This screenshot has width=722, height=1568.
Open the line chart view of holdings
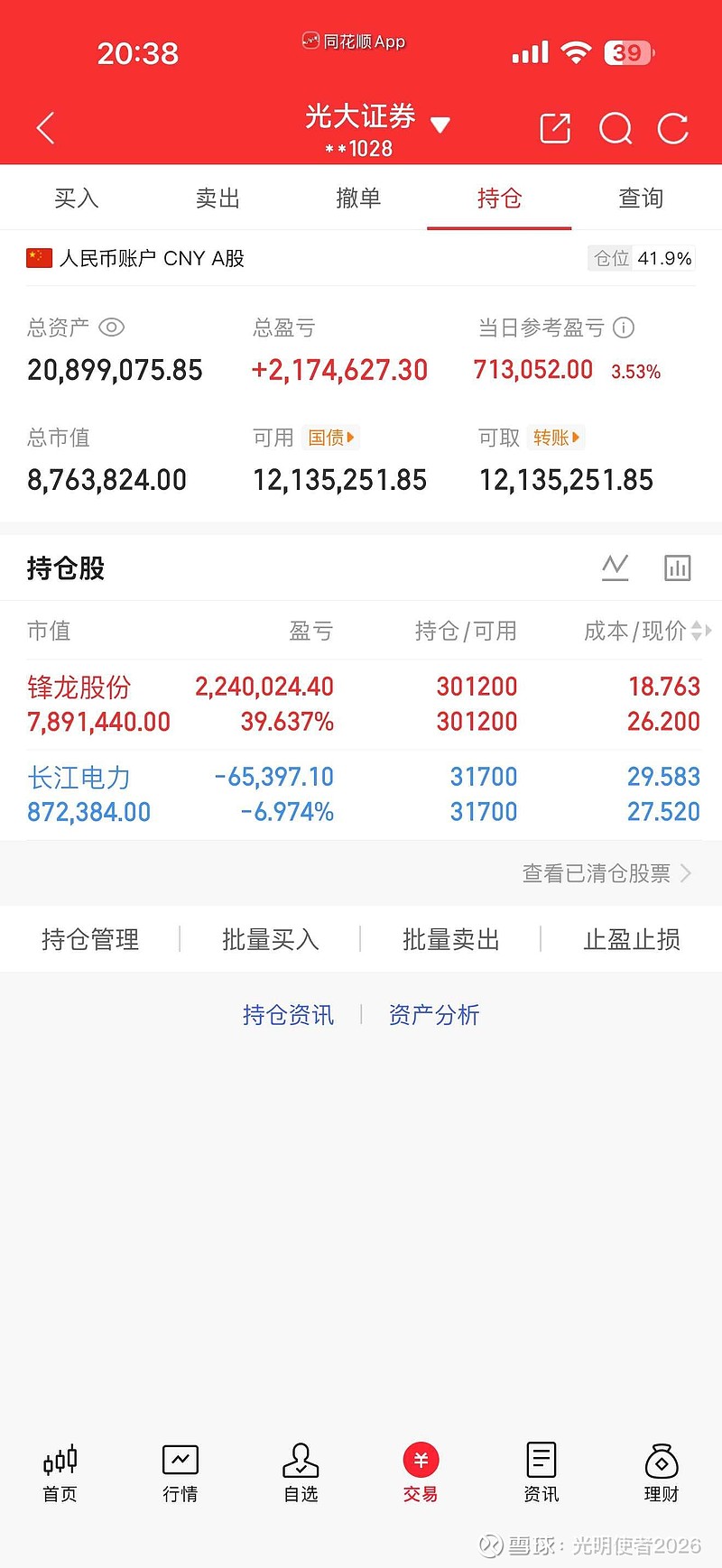[616, 567]
